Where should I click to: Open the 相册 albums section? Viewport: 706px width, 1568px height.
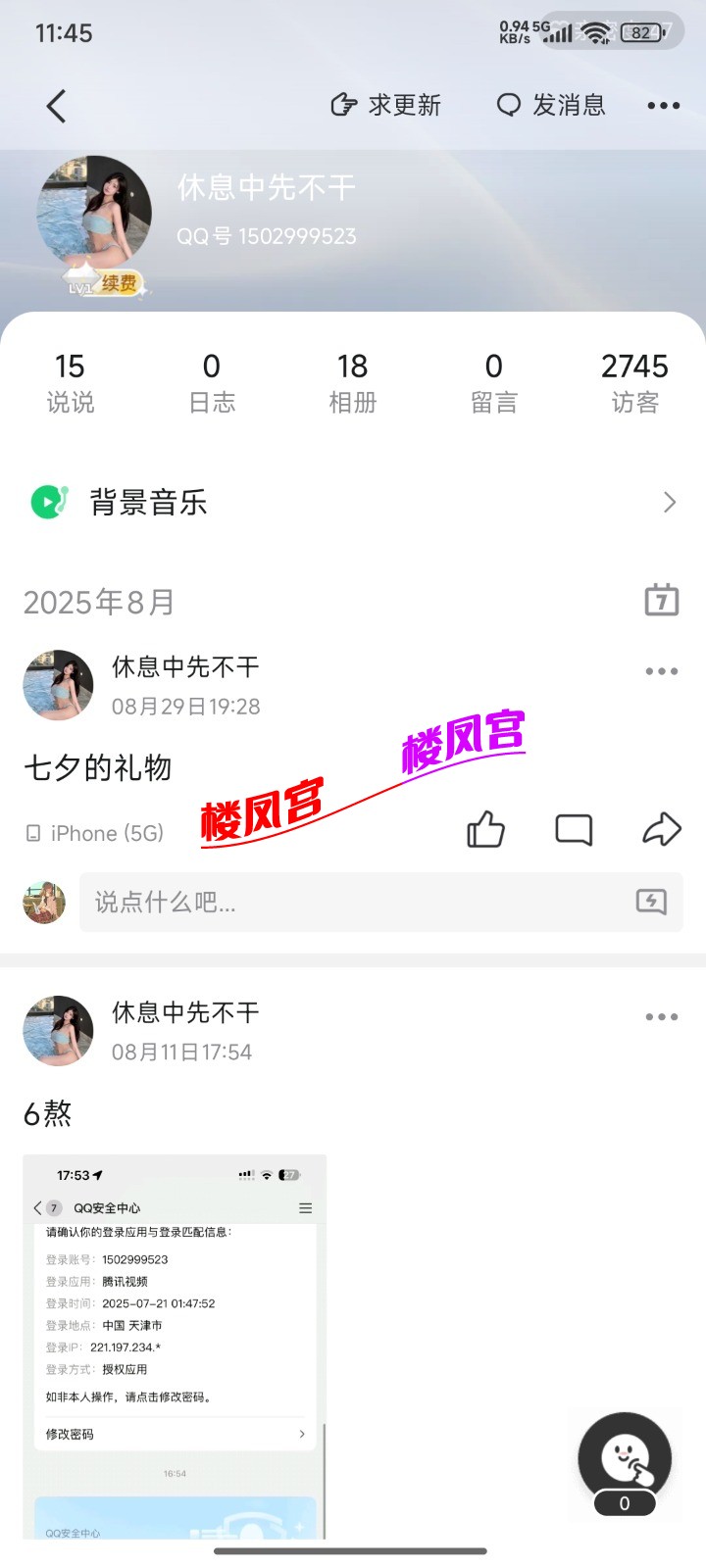tap(353, 382)
